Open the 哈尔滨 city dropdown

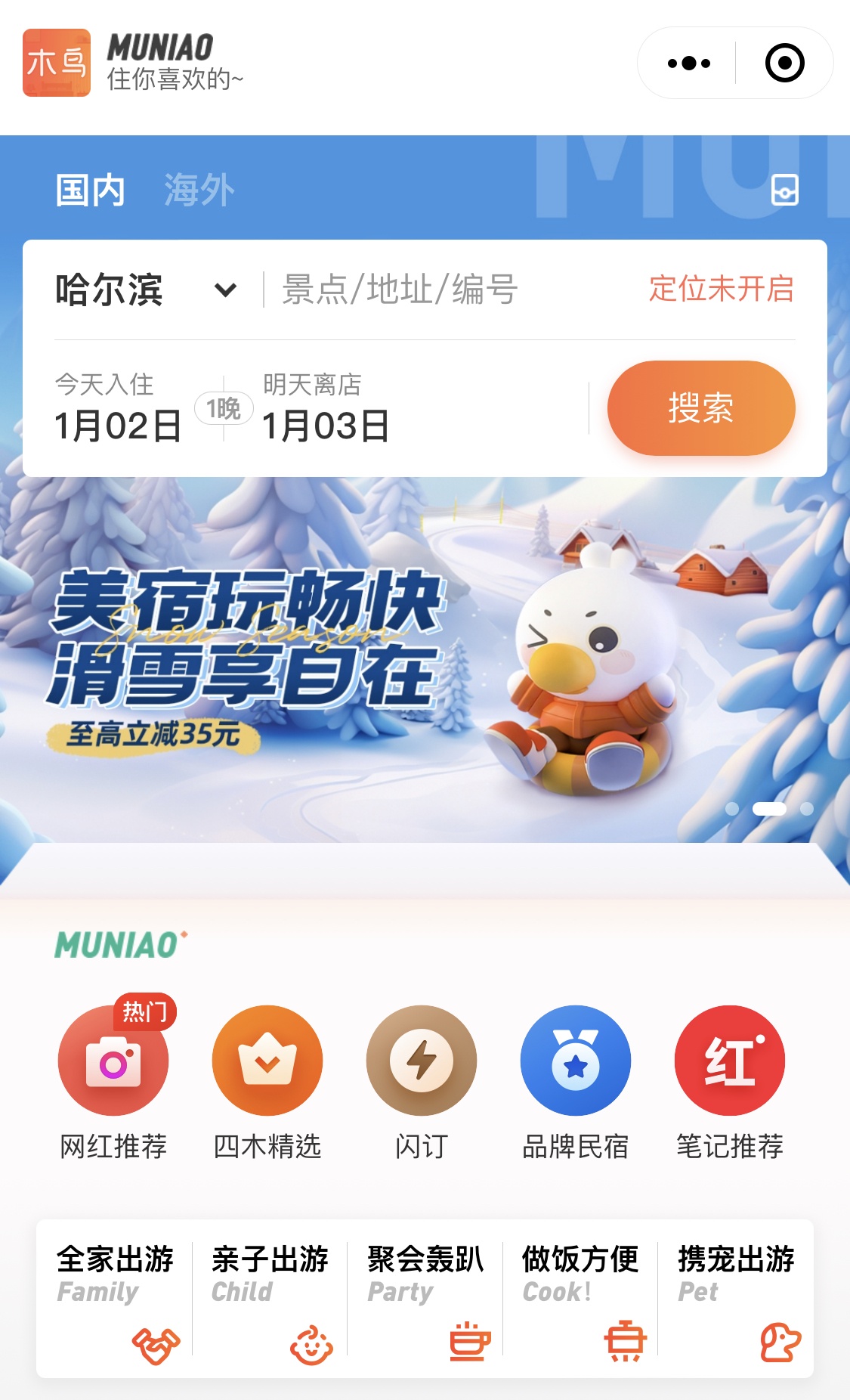click(x=146, y=290)
